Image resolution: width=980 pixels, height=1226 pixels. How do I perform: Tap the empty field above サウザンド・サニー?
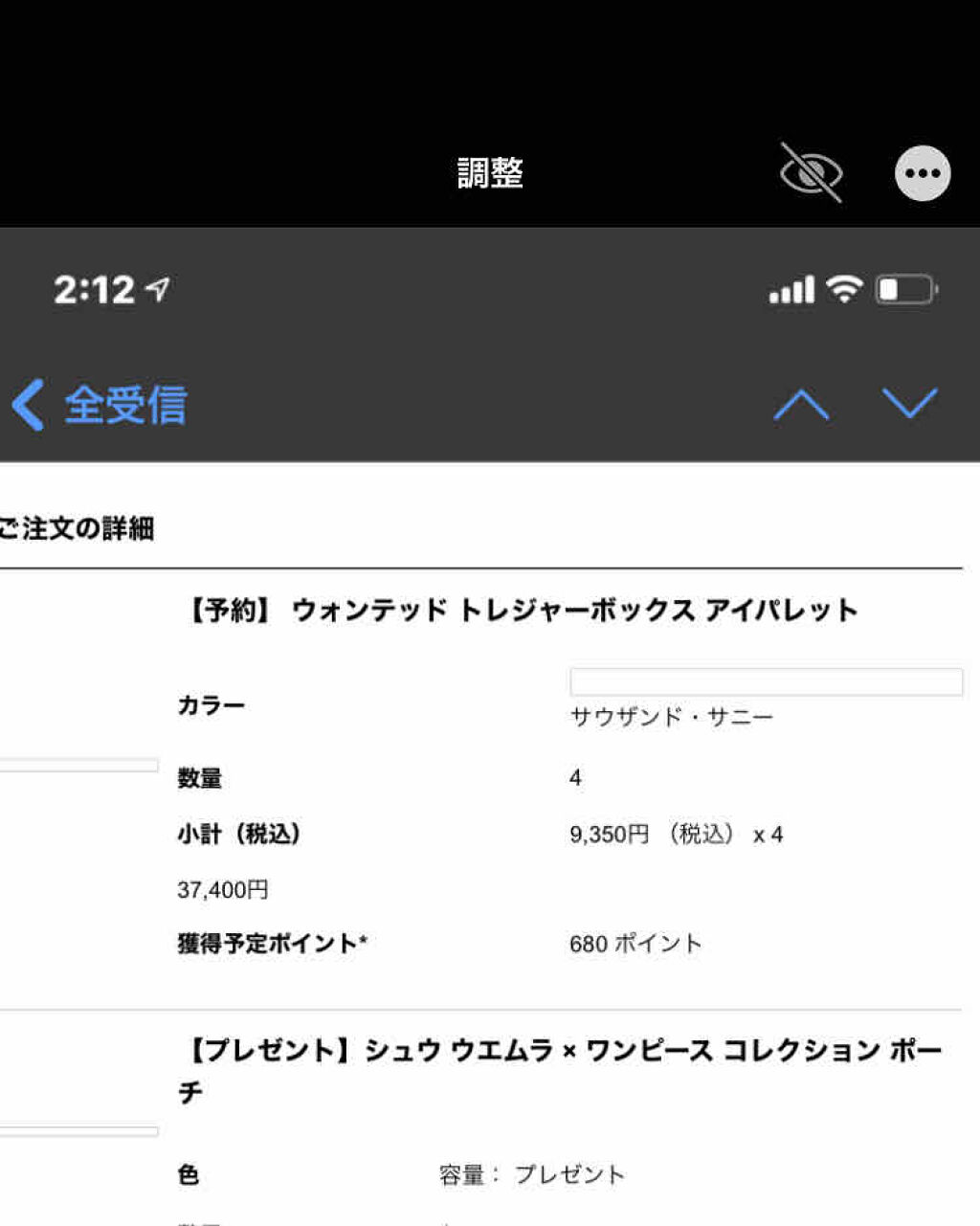(766, 680)
